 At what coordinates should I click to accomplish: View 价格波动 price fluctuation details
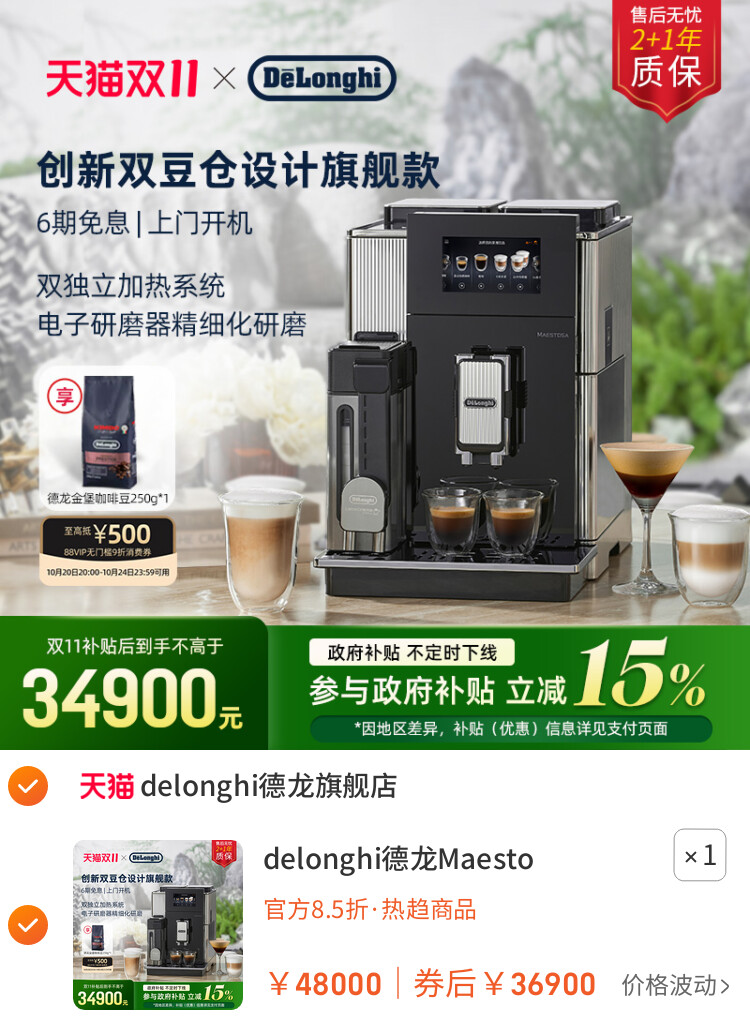pos(675,985)
